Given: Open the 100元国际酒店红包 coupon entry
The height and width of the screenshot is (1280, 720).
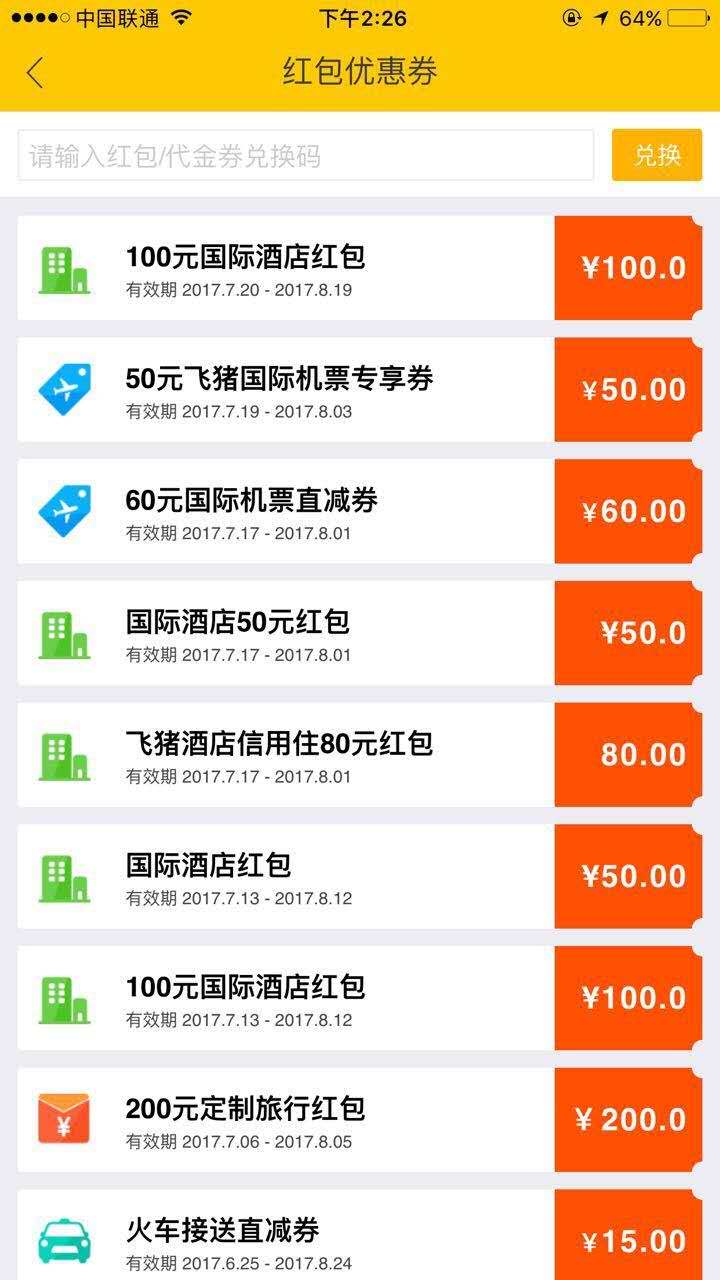Looking at the screenshot, I should point(280,267).
